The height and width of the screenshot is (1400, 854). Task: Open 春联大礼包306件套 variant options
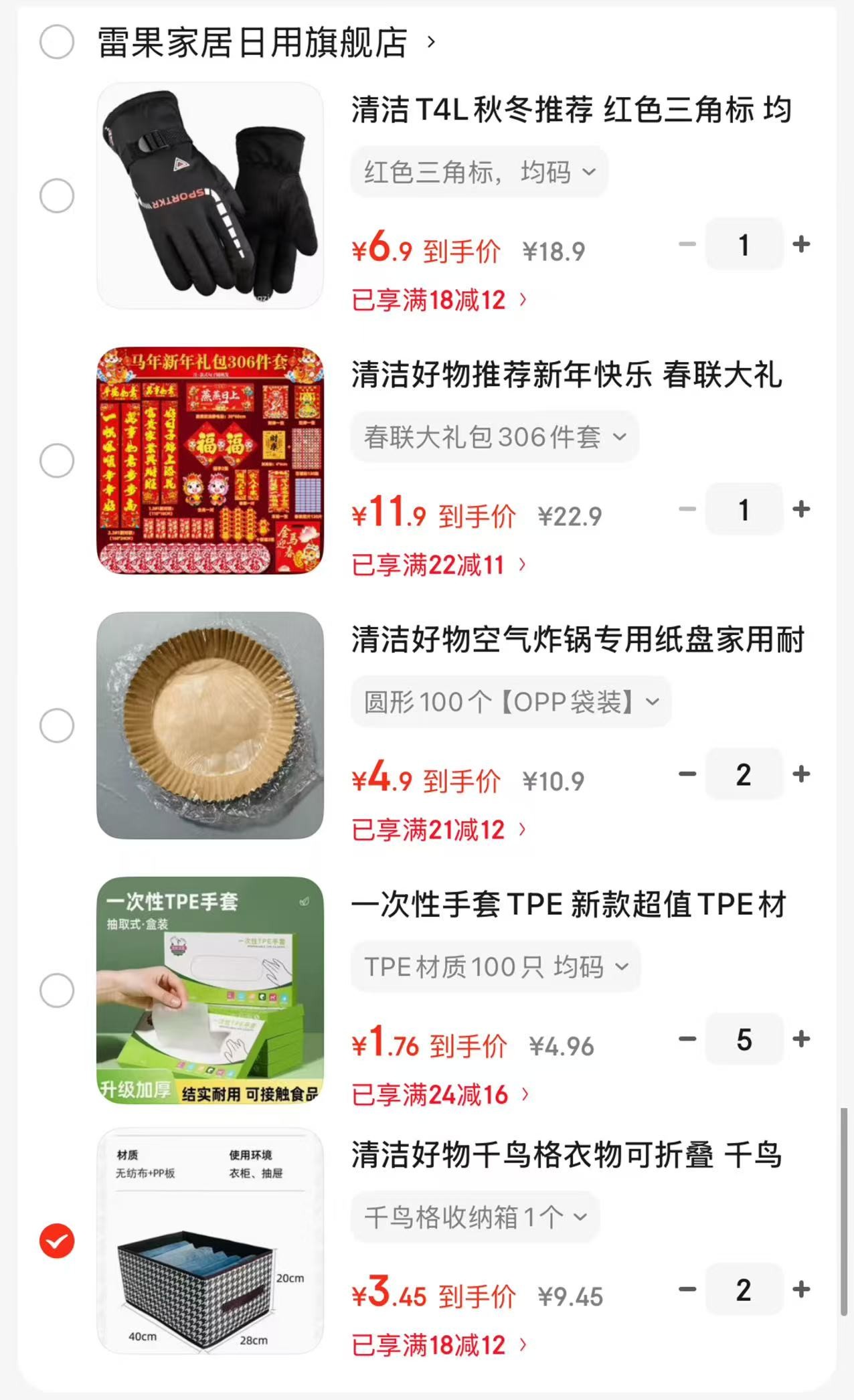click(495, 437)
